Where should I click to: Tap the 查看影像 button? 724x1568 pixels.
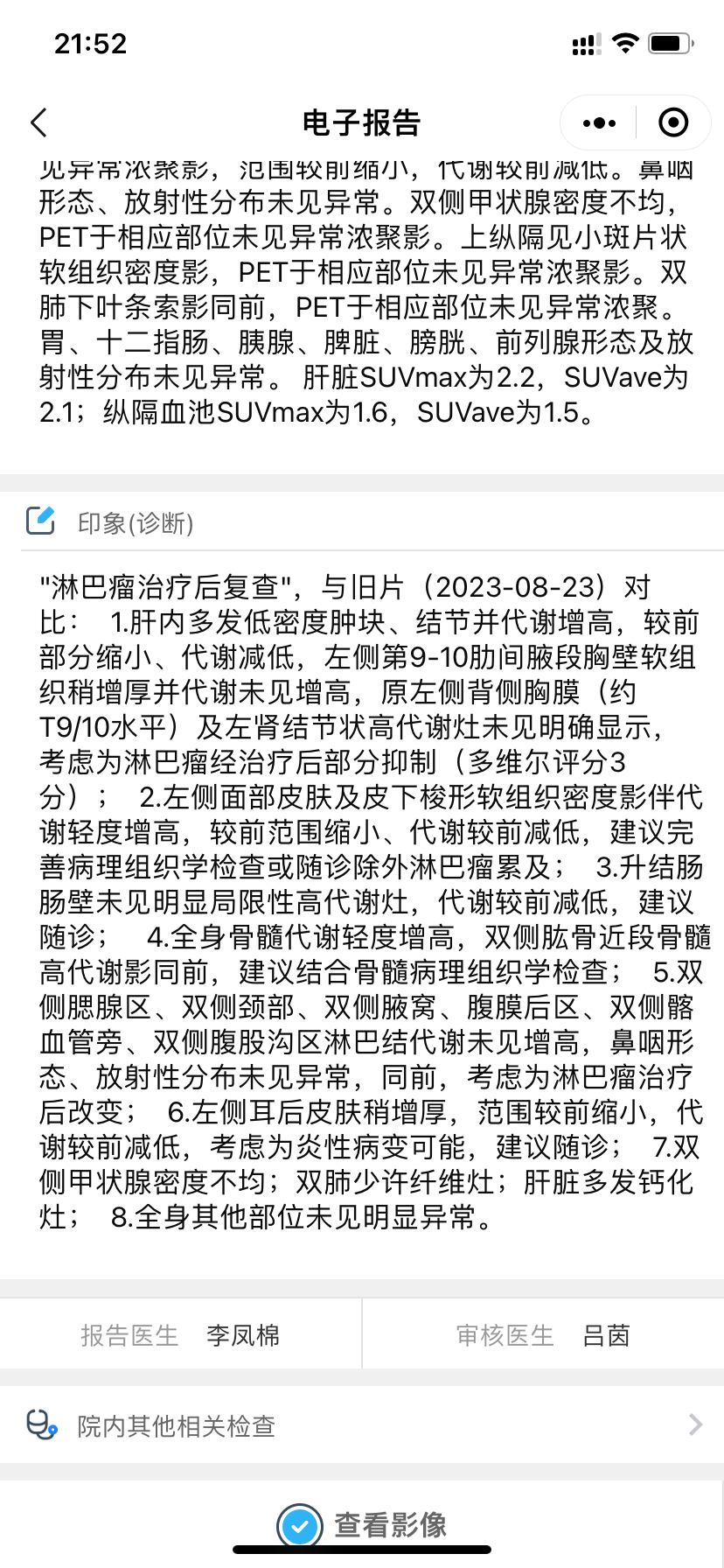click(x=362, y=1525)
